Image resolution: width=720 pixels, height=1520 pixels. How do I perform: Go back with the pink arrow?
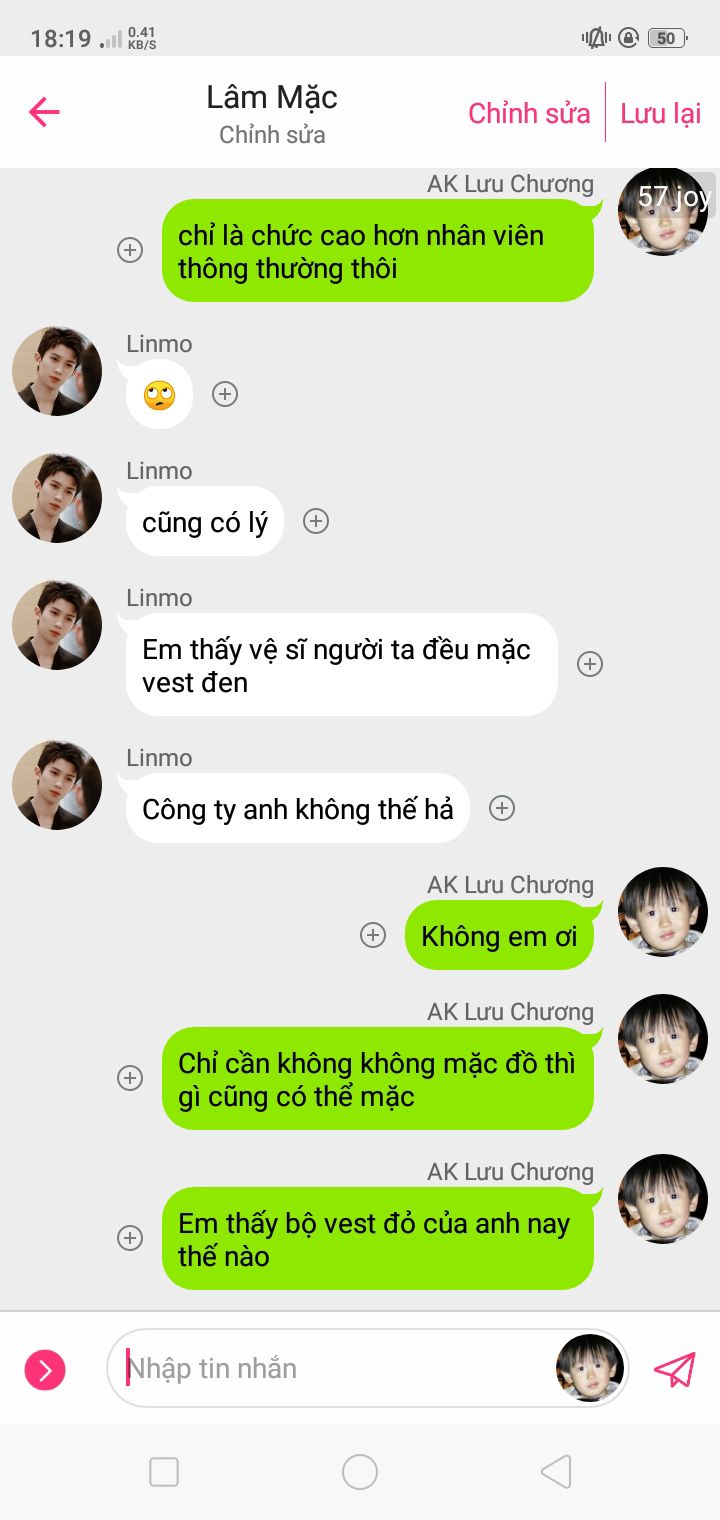pyautogui.click(x=44, y=112)
